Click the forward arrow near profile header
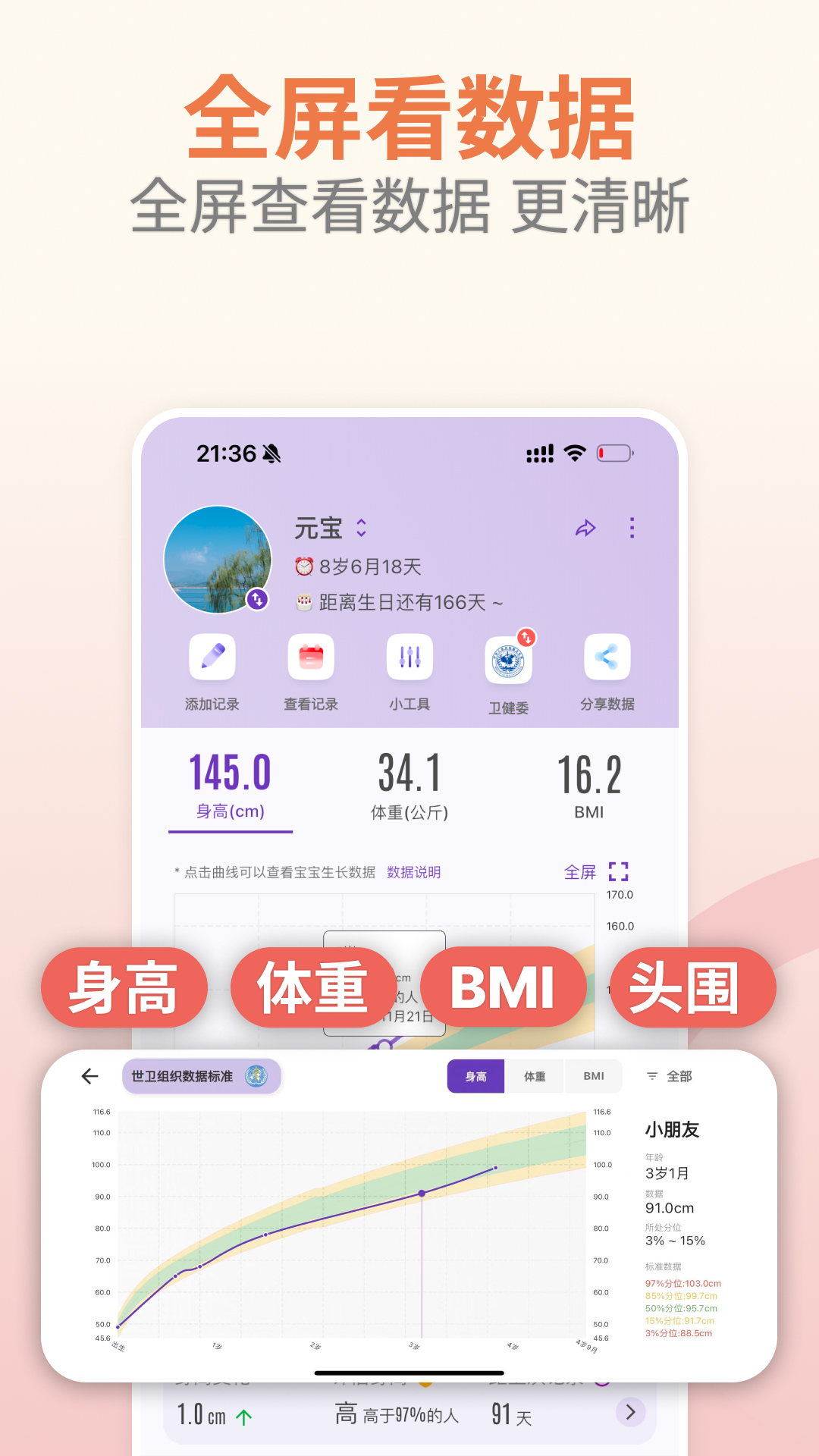Screen dimensions: 819x1456 click(585, 529)
